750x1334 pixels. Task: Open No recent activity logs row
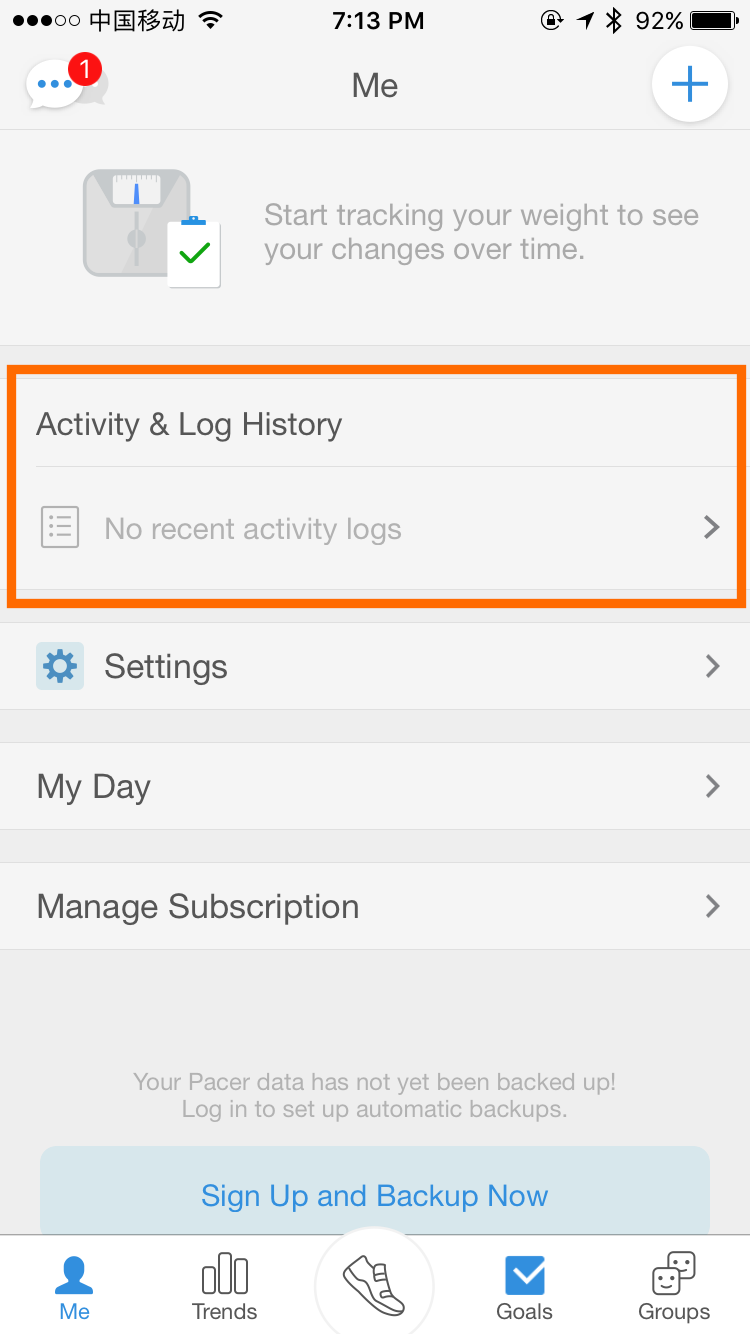coord(375,528)
